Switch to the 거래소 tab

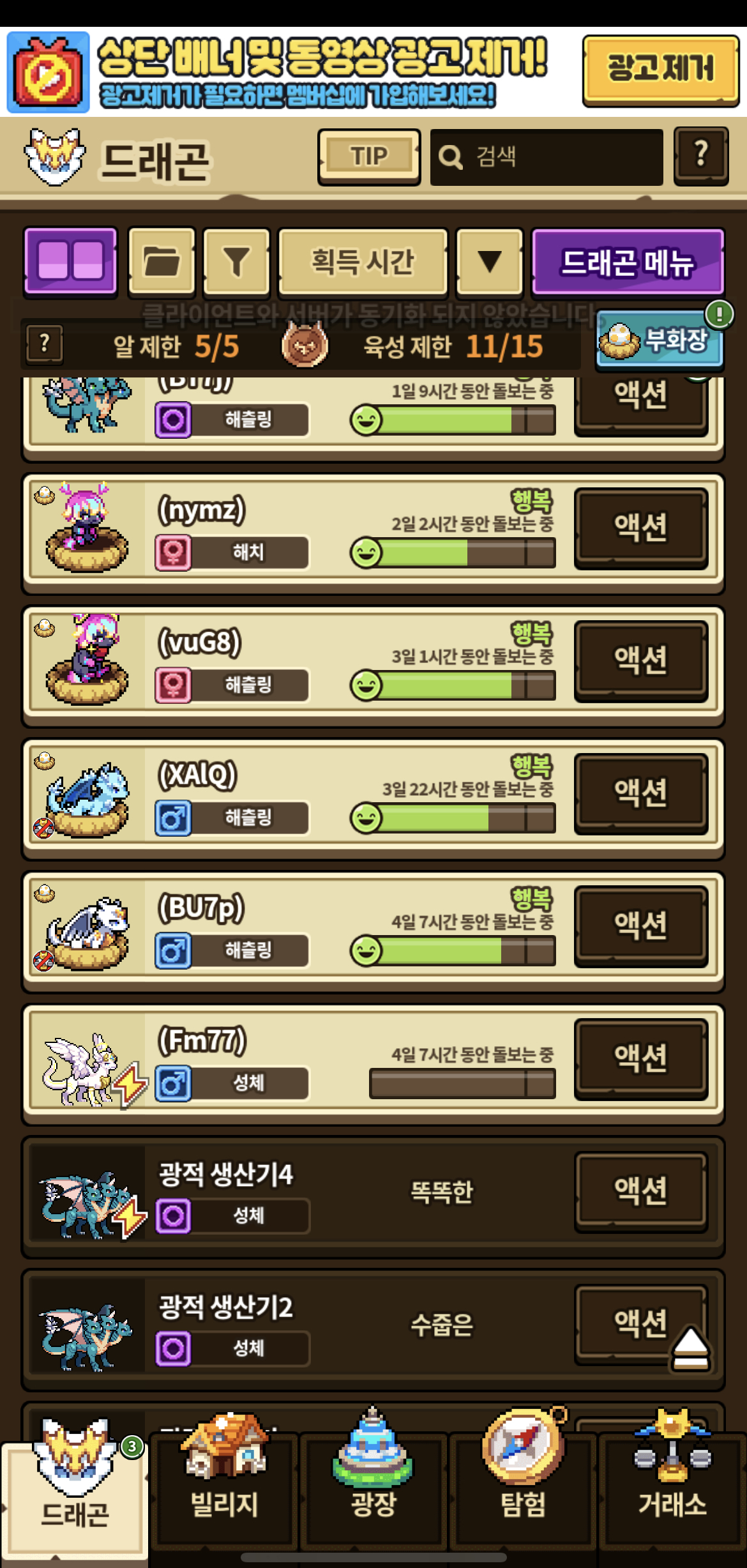pyautogui.click(x=672, y=1488)
